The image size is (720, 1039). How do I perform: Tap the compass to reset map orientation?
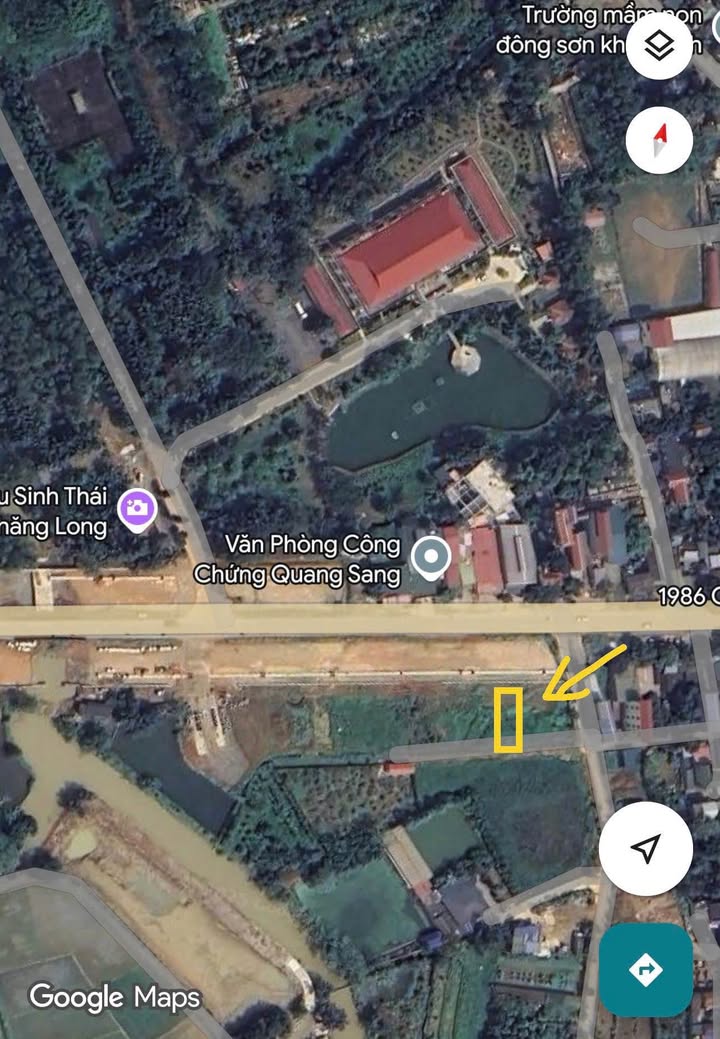659,140
